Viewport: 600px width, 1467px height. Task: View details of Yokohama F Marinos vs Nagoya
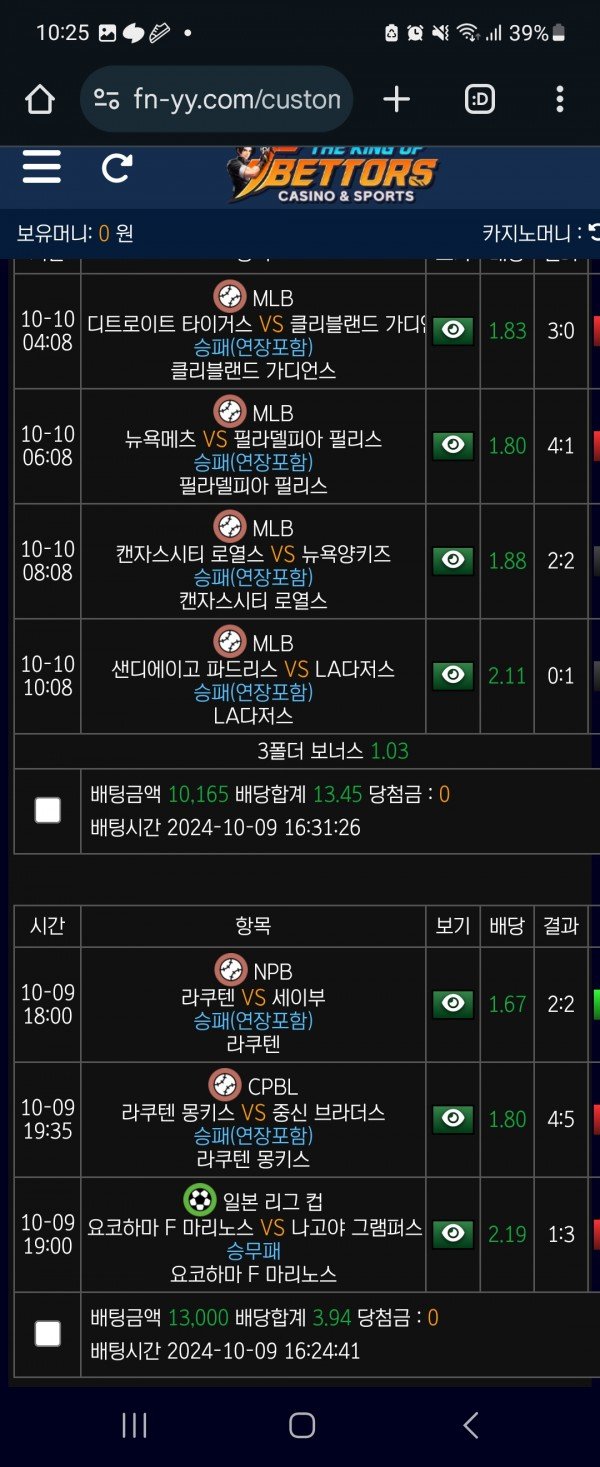click(453, 1233)
